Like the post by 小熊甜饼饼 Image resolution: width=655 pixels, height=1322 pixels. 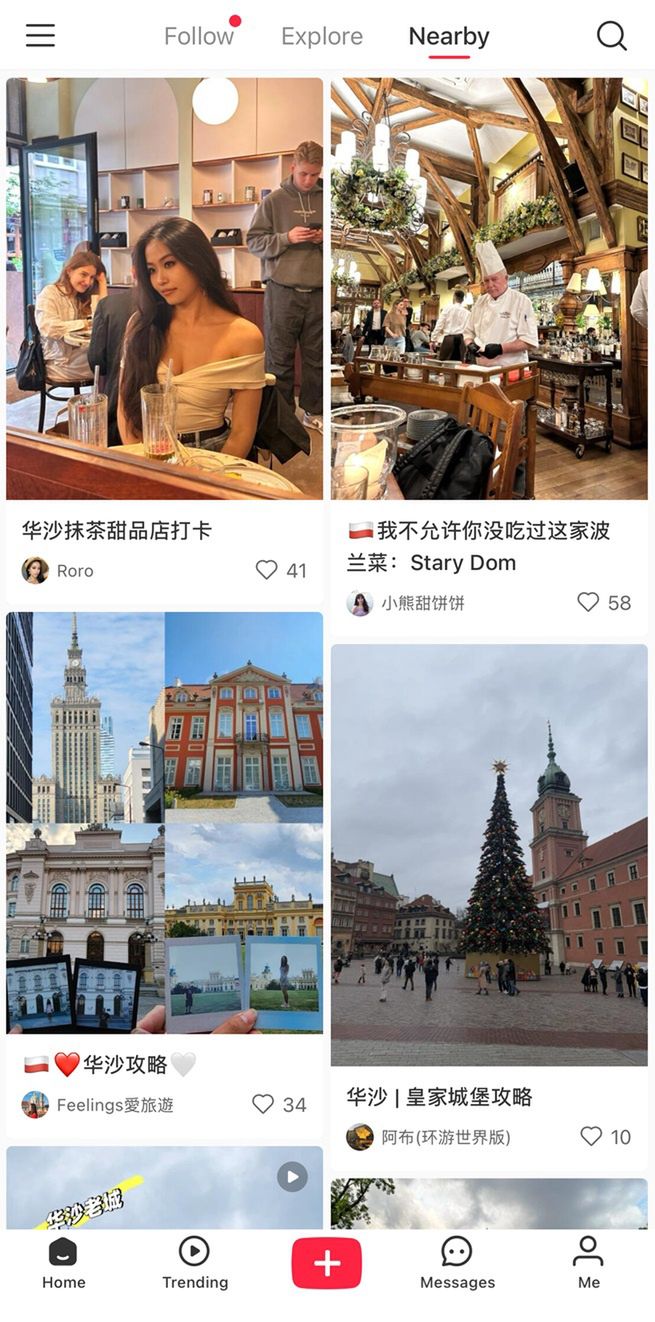[x=588, y=602]
